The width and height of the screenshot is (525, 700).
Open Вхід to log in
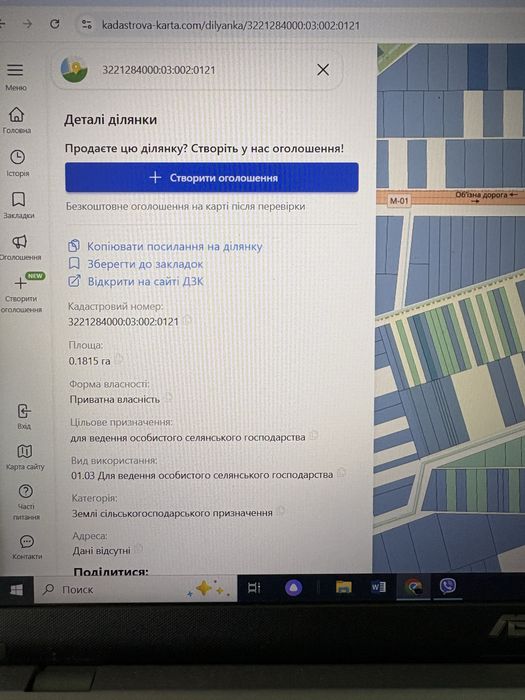pyautogui.click(x=24, y=416)
